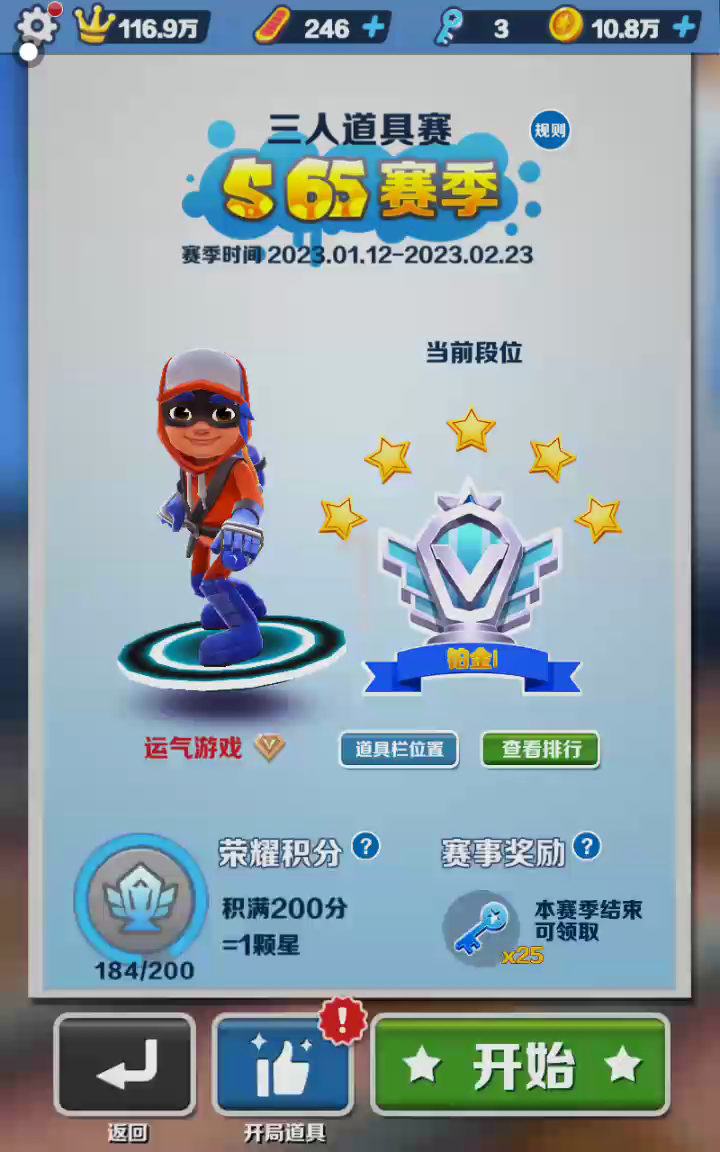Open 开局道具 starting items
720x1152 pixels.
pos(283,1065)
